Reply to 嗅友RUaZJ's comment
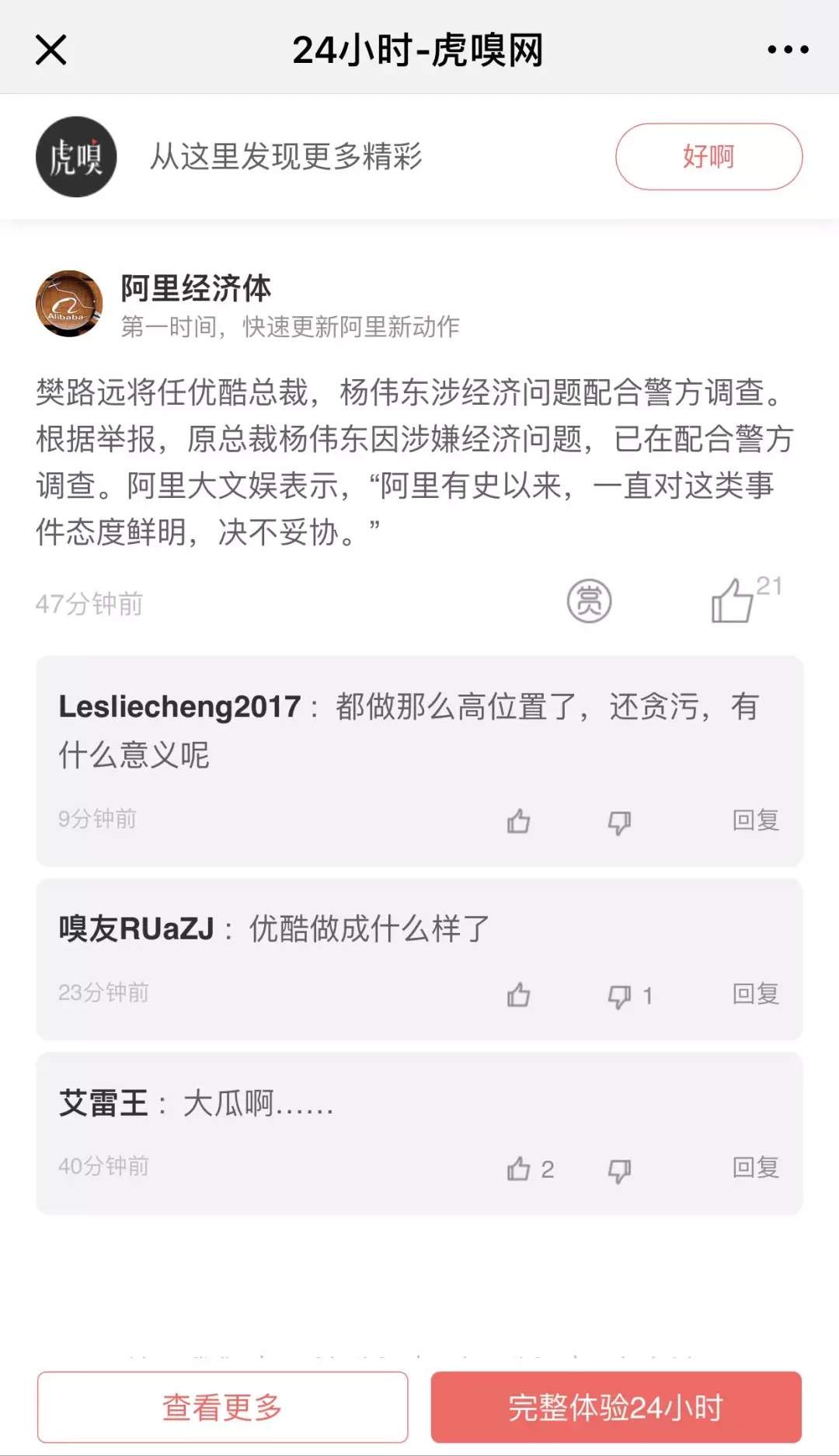Viewport: 839px width, 1456px height. click(x=755, y=994)
